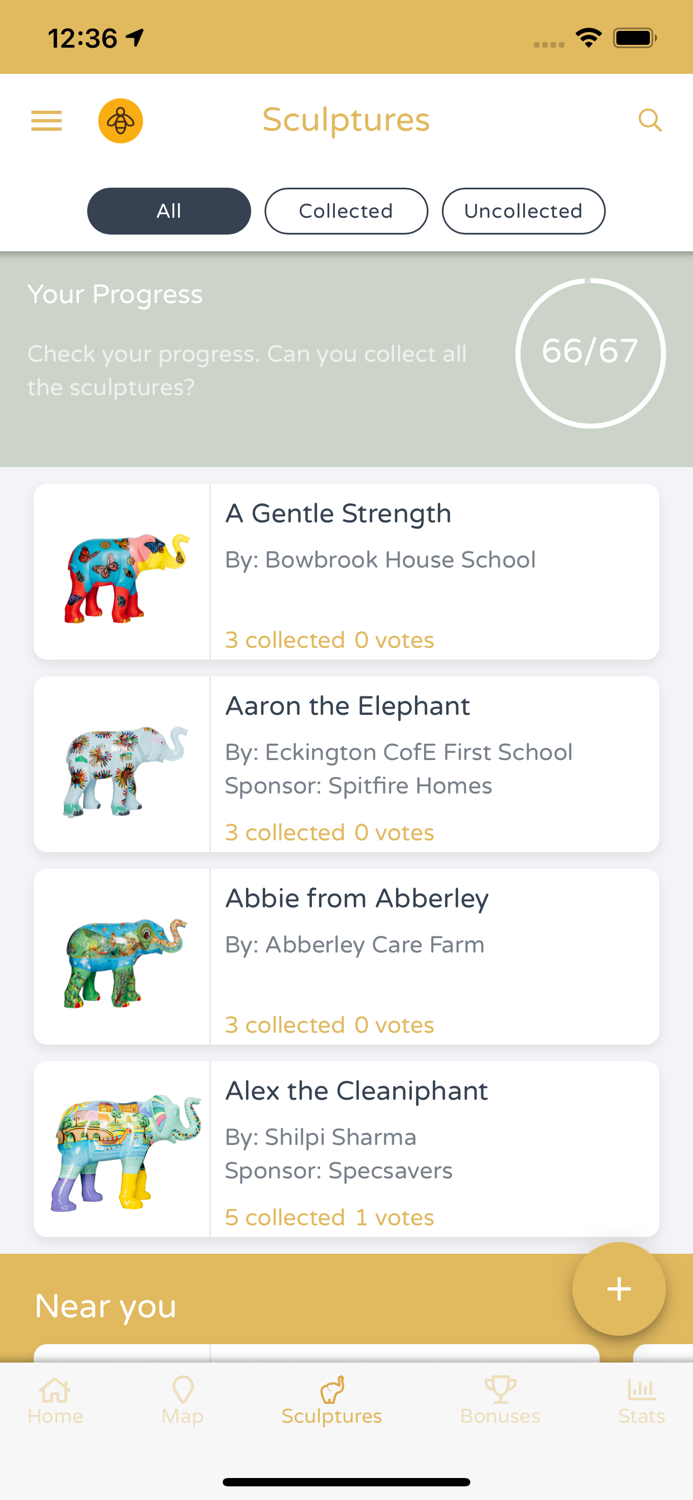693x1500 pixels.
Task: Go to the Home tab
Action: 55,1401
